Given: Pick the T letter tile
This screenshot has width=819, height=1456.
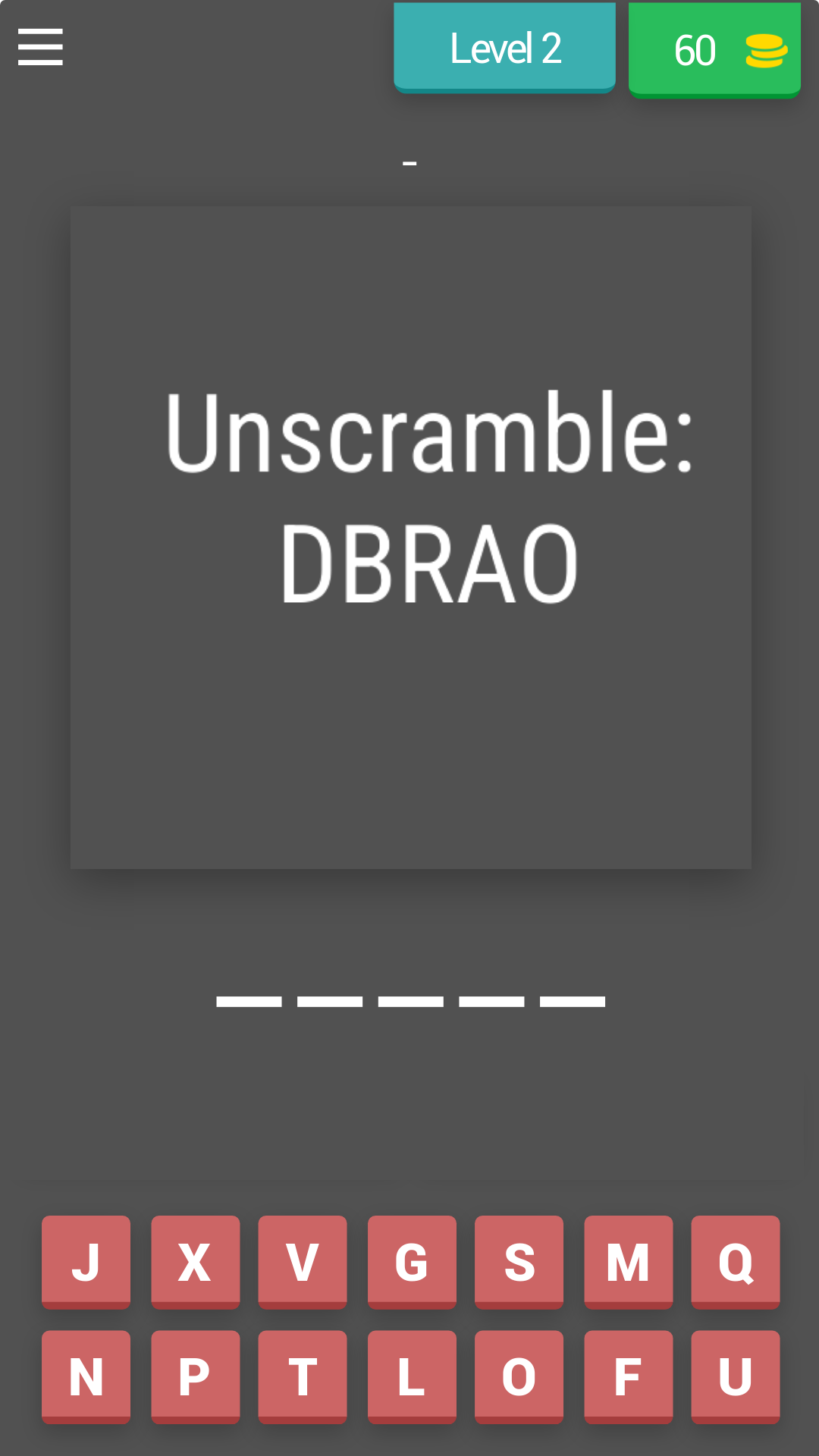Looking at the screenshot, I should [302, 1376].
